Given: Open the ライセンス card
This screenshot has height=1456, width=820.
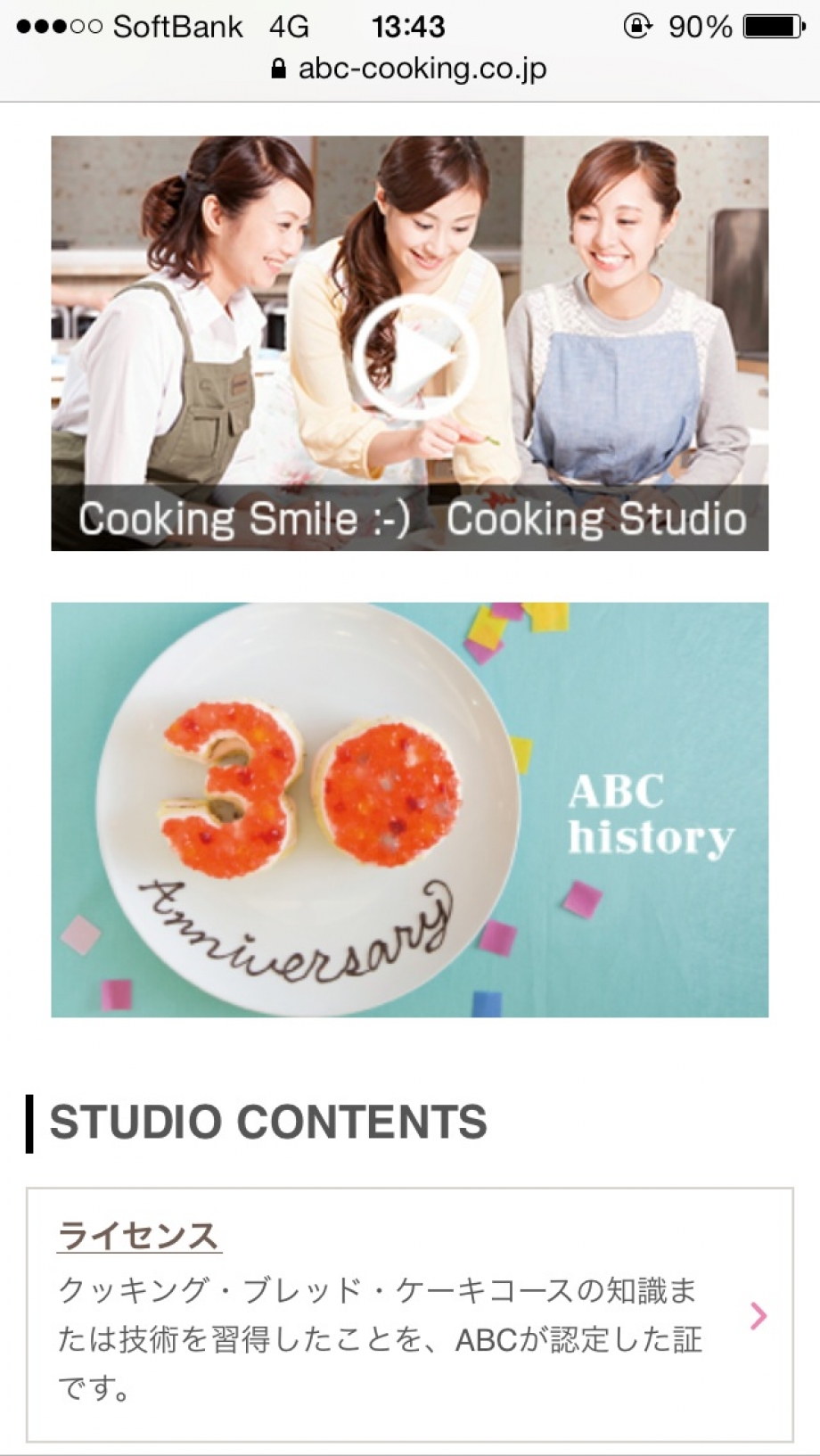Looking at the screenshot, I should pyautogui.click(x=409, y=1314).
